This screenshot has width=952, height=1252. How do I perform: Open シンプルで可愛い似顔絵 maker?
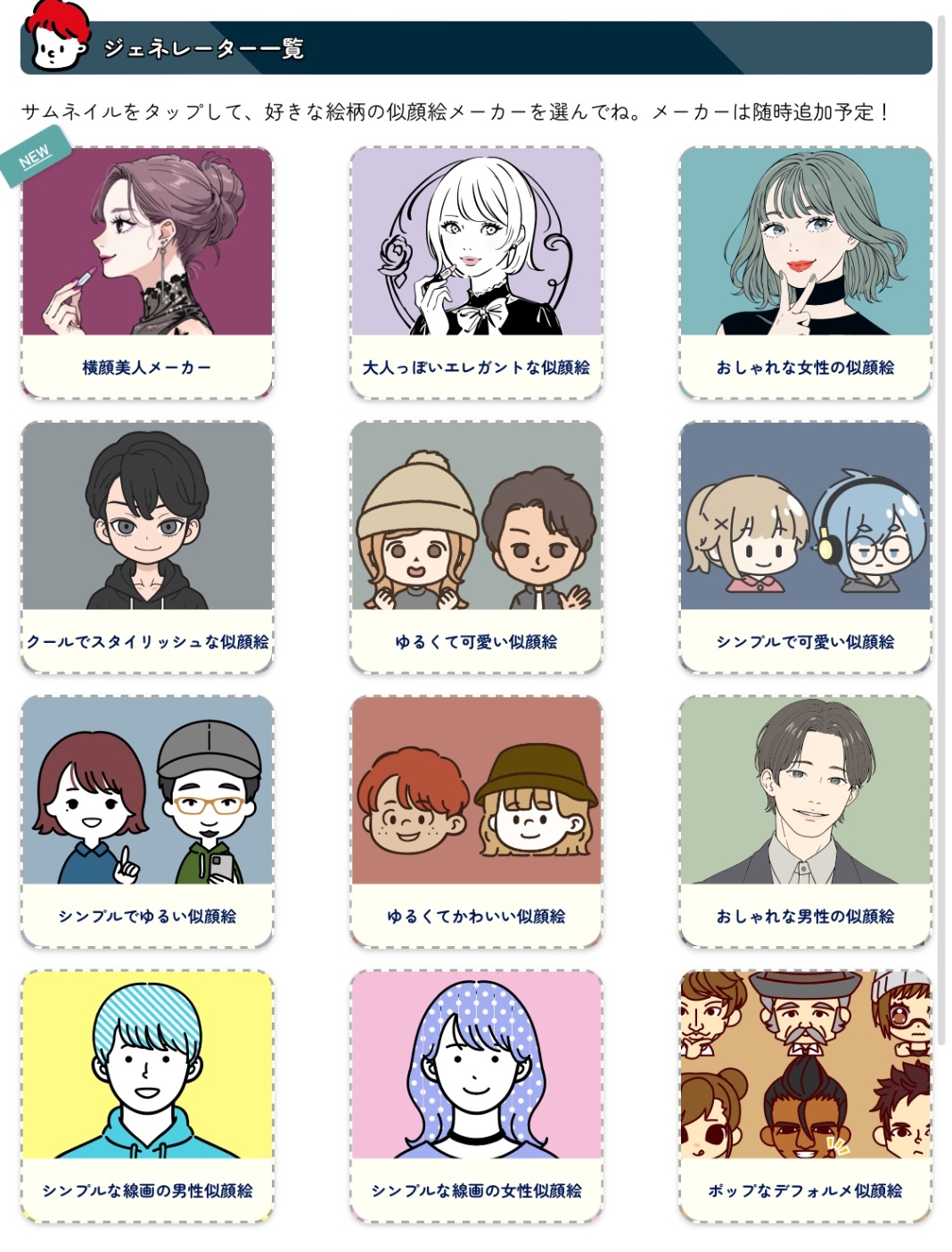[805, 548]
